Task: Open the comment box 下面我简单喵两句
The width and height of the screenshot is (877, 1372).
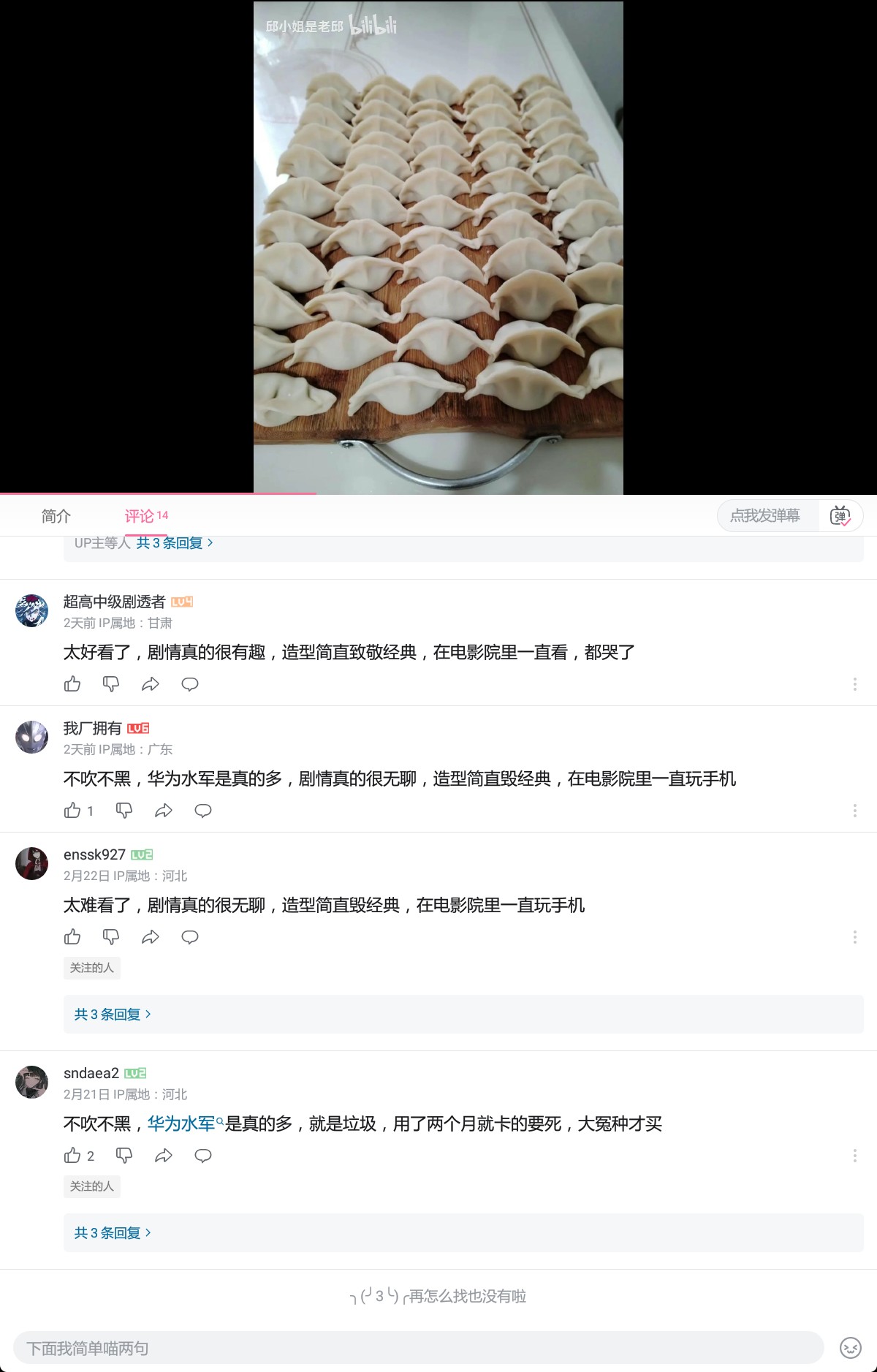Action: (x=418, y=1348)
